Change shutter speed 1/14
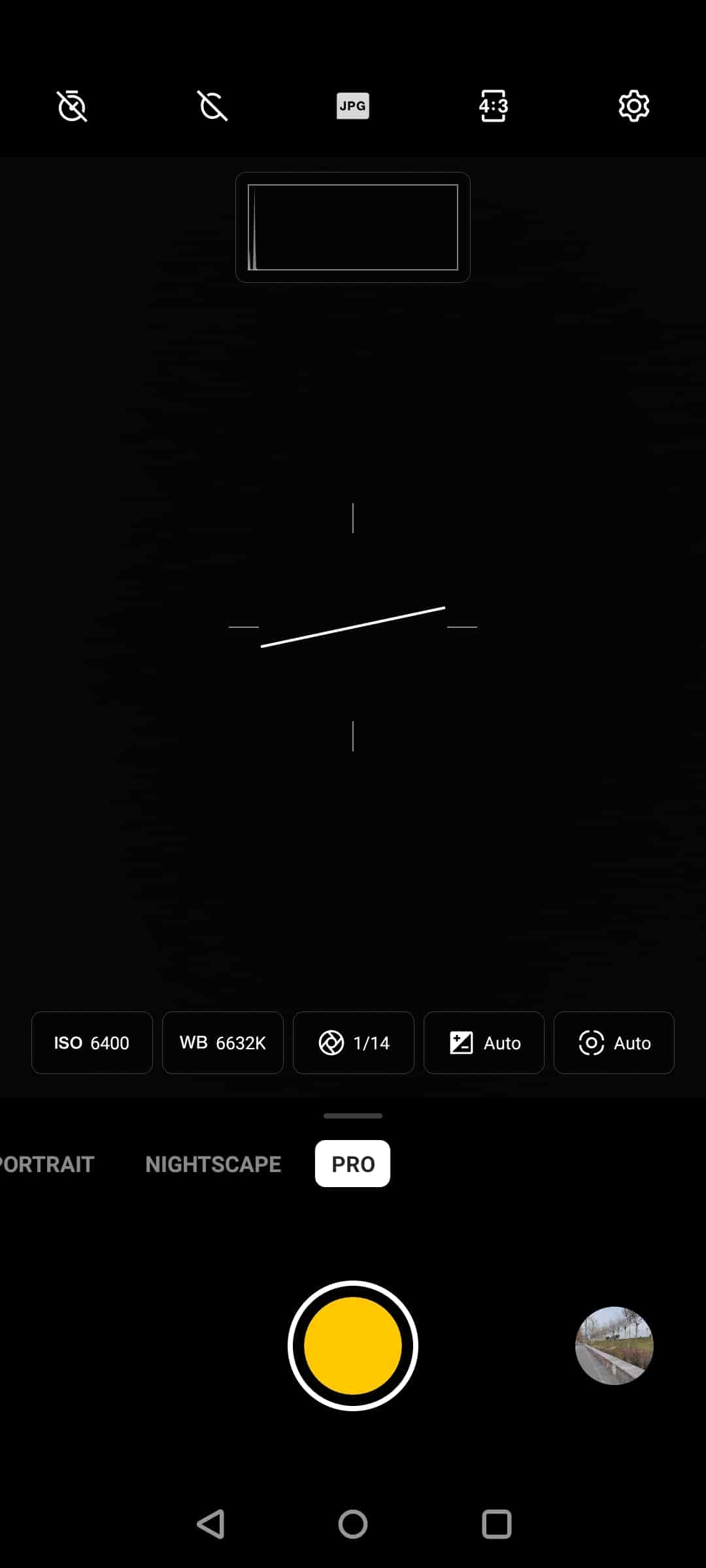 click(354, 1043)
